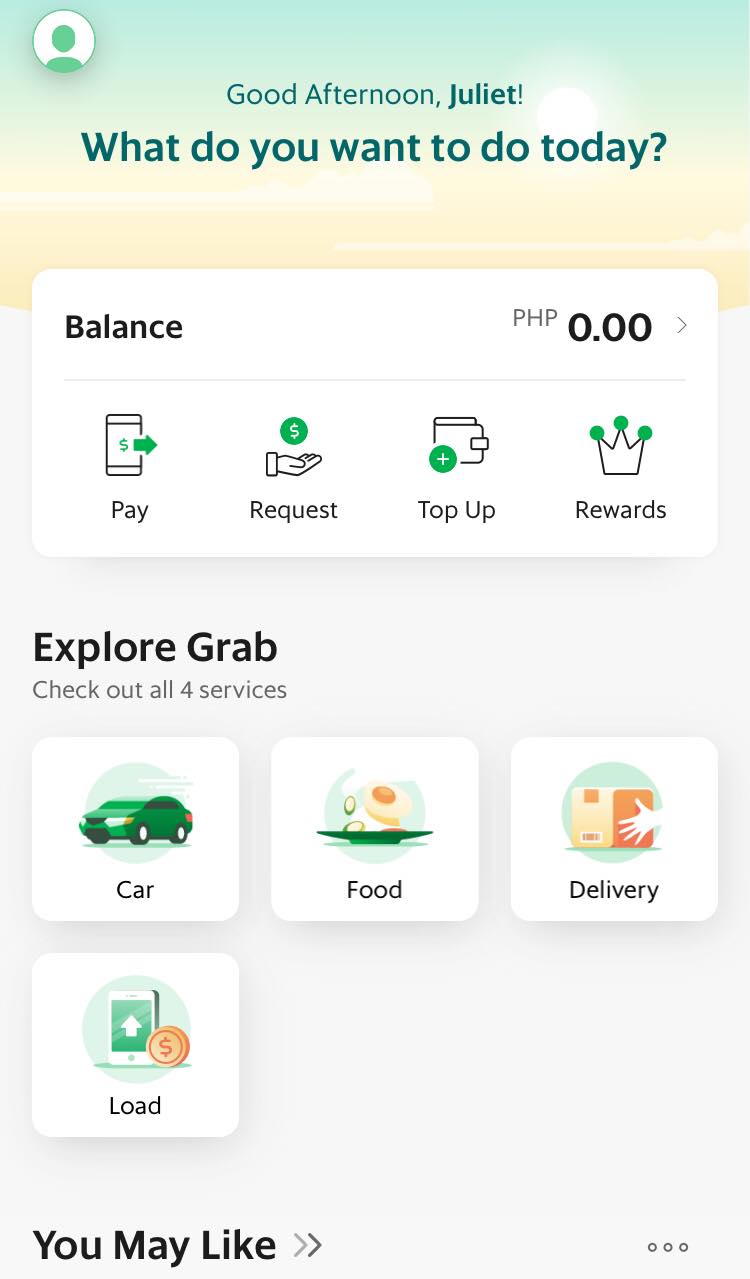
Task: Open Top Up from the wallet icon
Action: point(457,445)
